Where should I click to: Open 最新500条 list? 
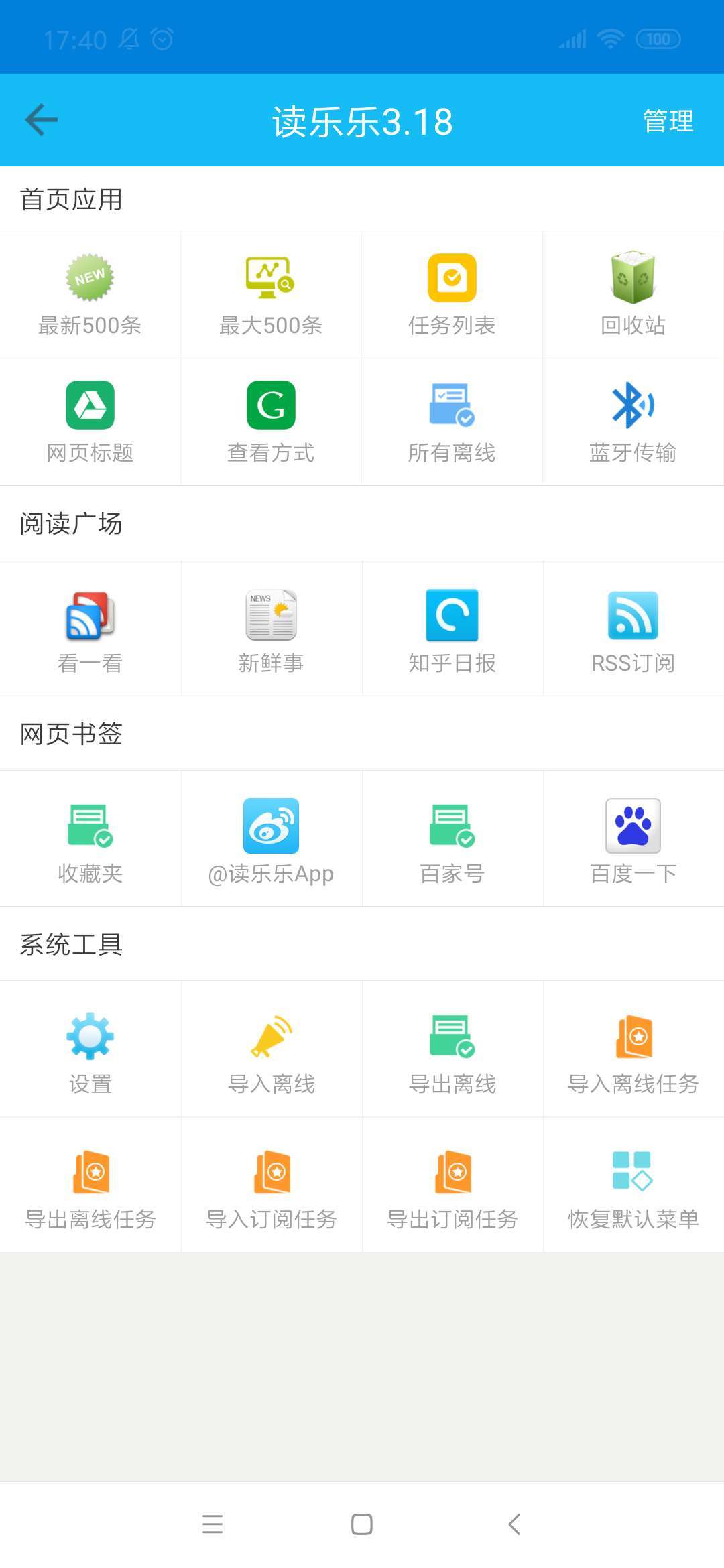(90, 295)
